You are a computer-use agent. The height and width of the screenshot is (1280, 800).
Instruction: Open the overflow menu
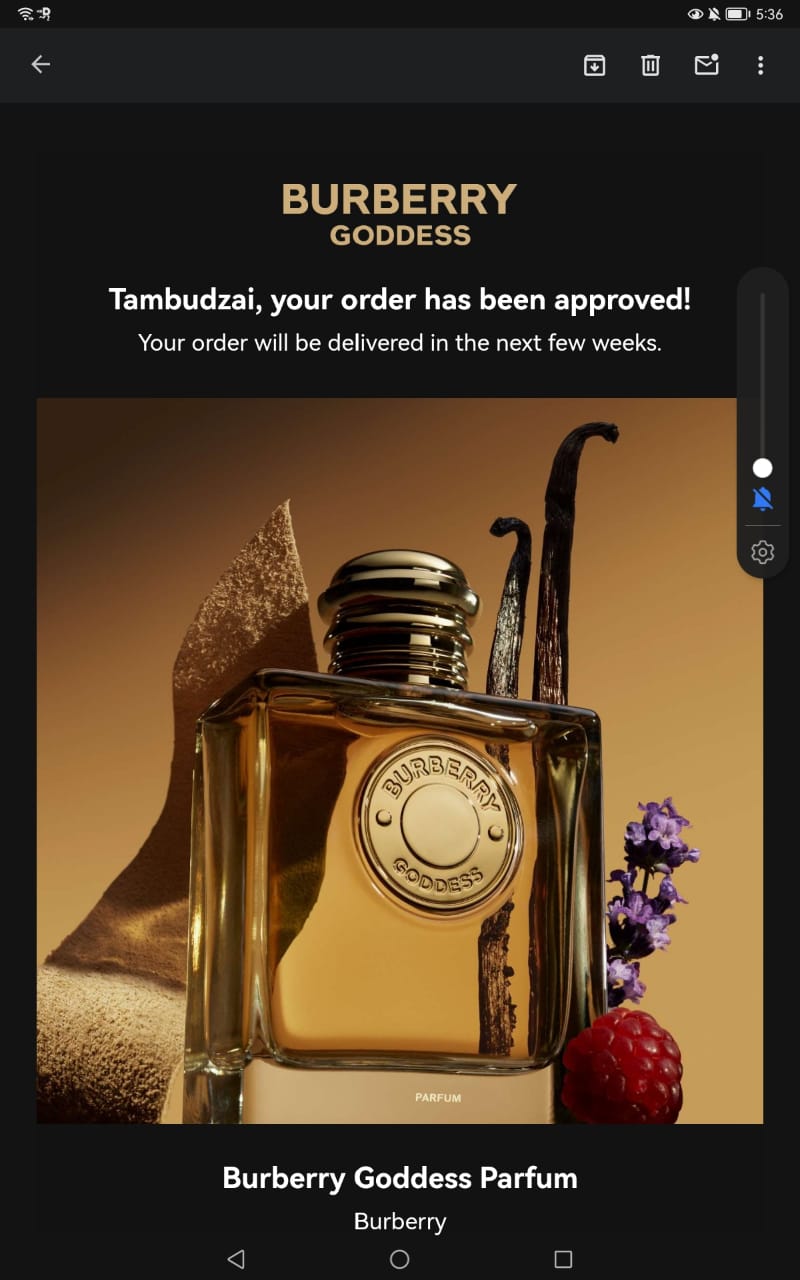coord(760,65)
